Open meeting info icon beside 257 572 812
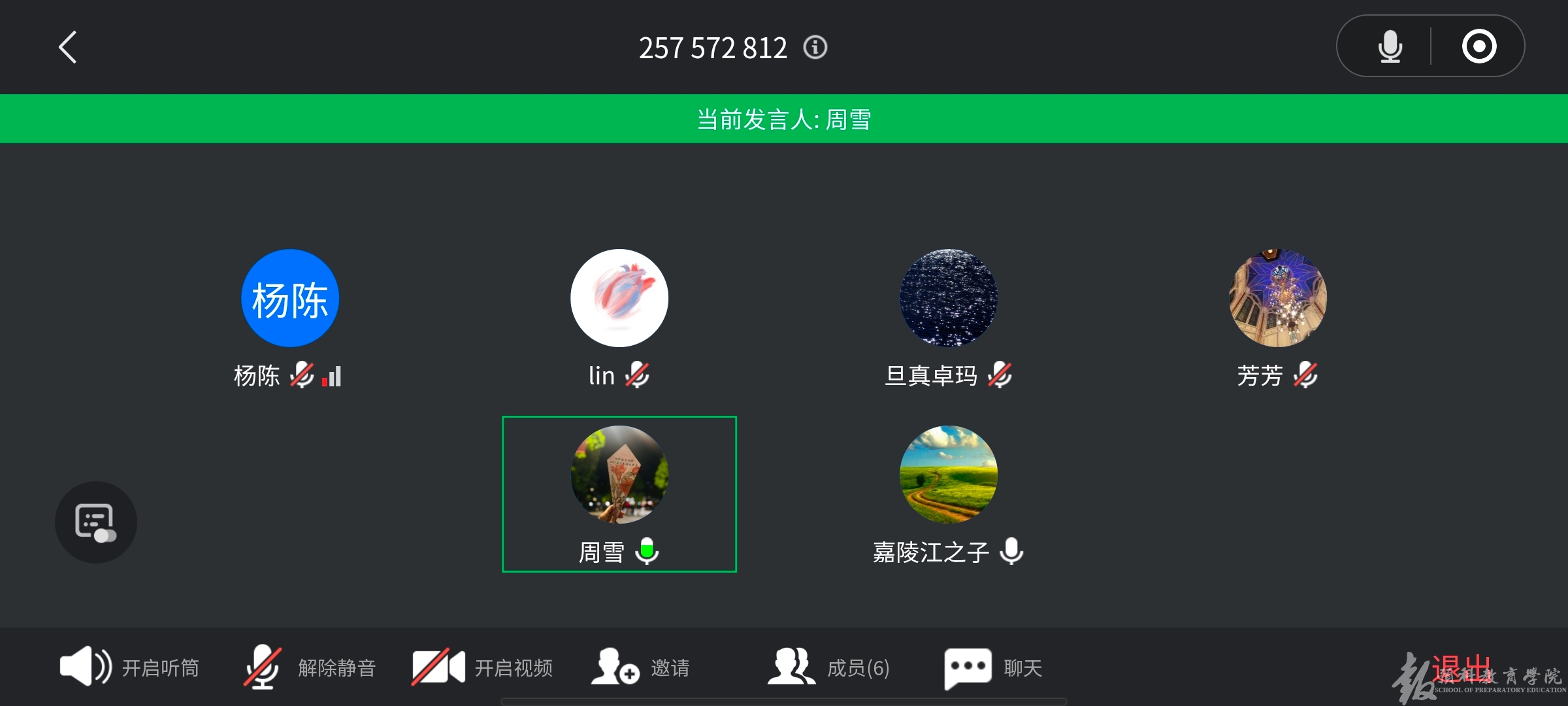The height and width of the screenshot is (706, 1568). pyautogui.click(x=815, y=47)
